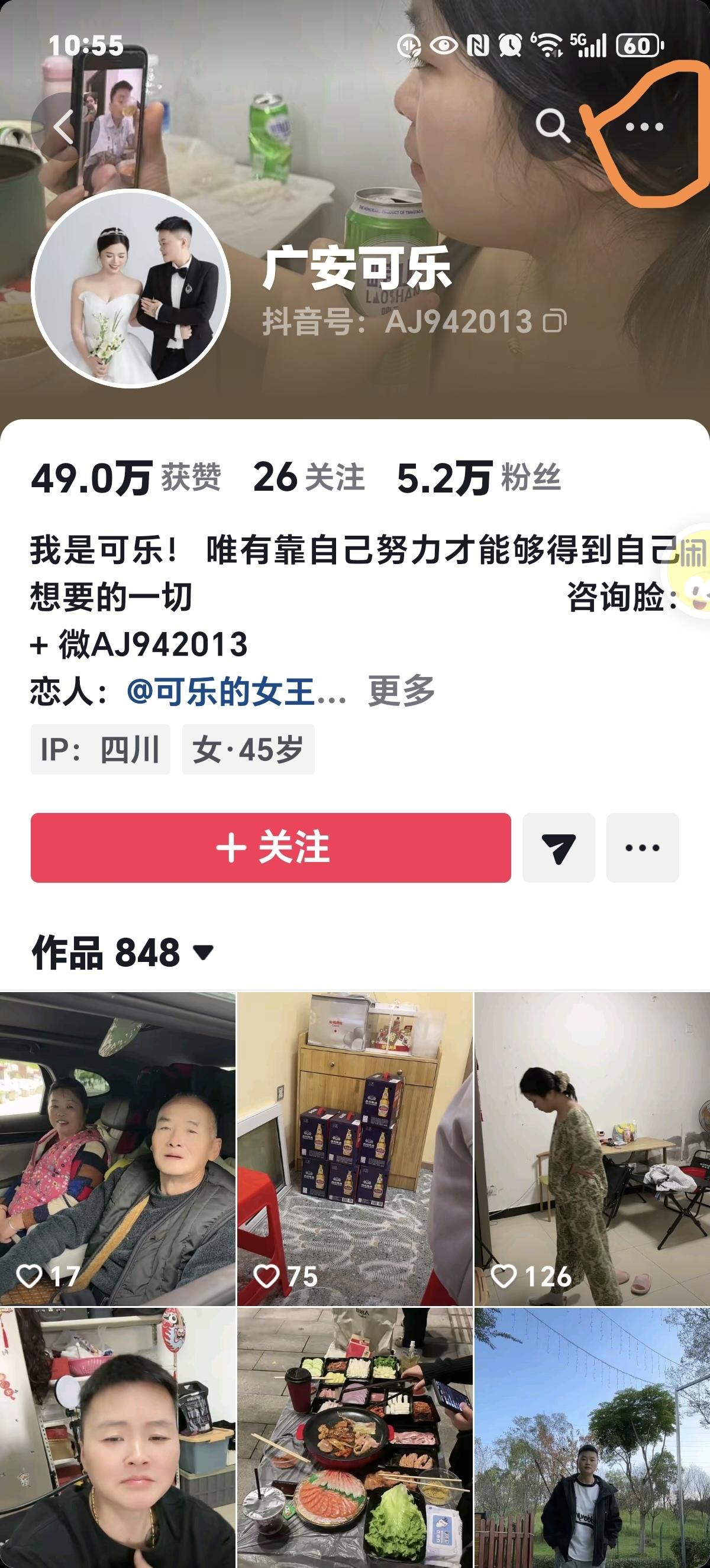Copy the 抖音号 AJ942013
710x1568 pixels.
coord(555,321)
